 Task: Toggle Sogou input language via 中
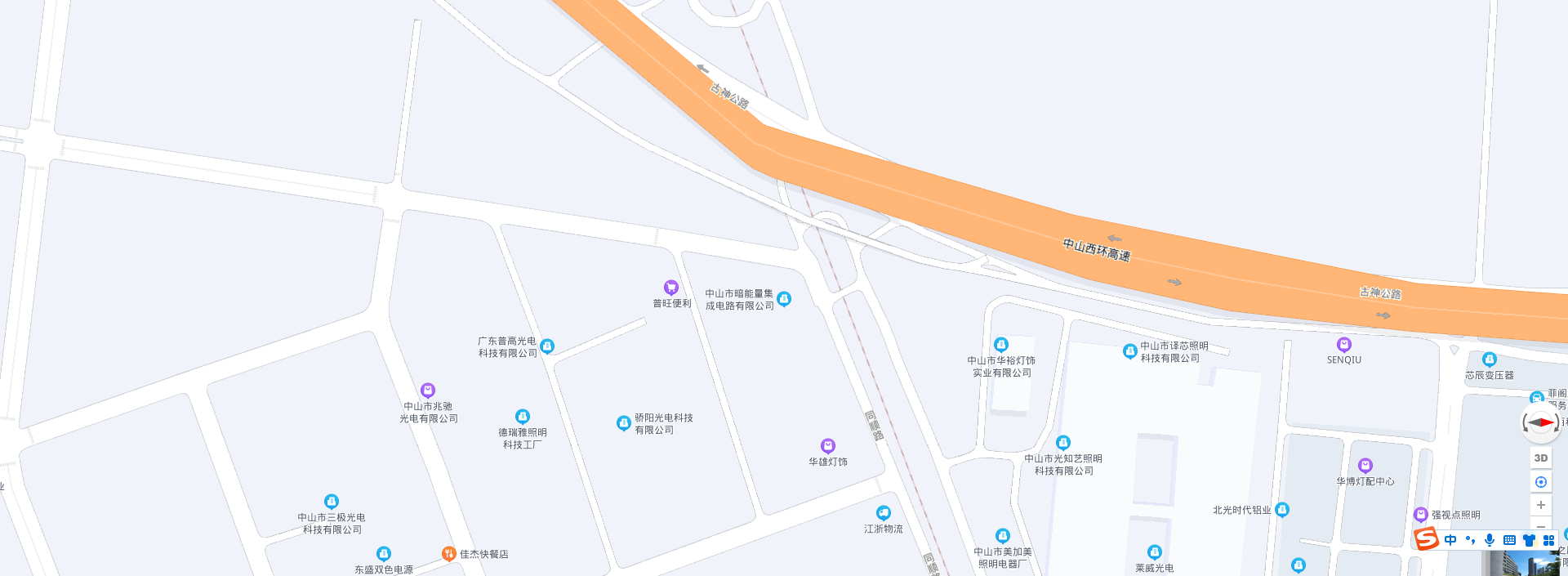1450,540
